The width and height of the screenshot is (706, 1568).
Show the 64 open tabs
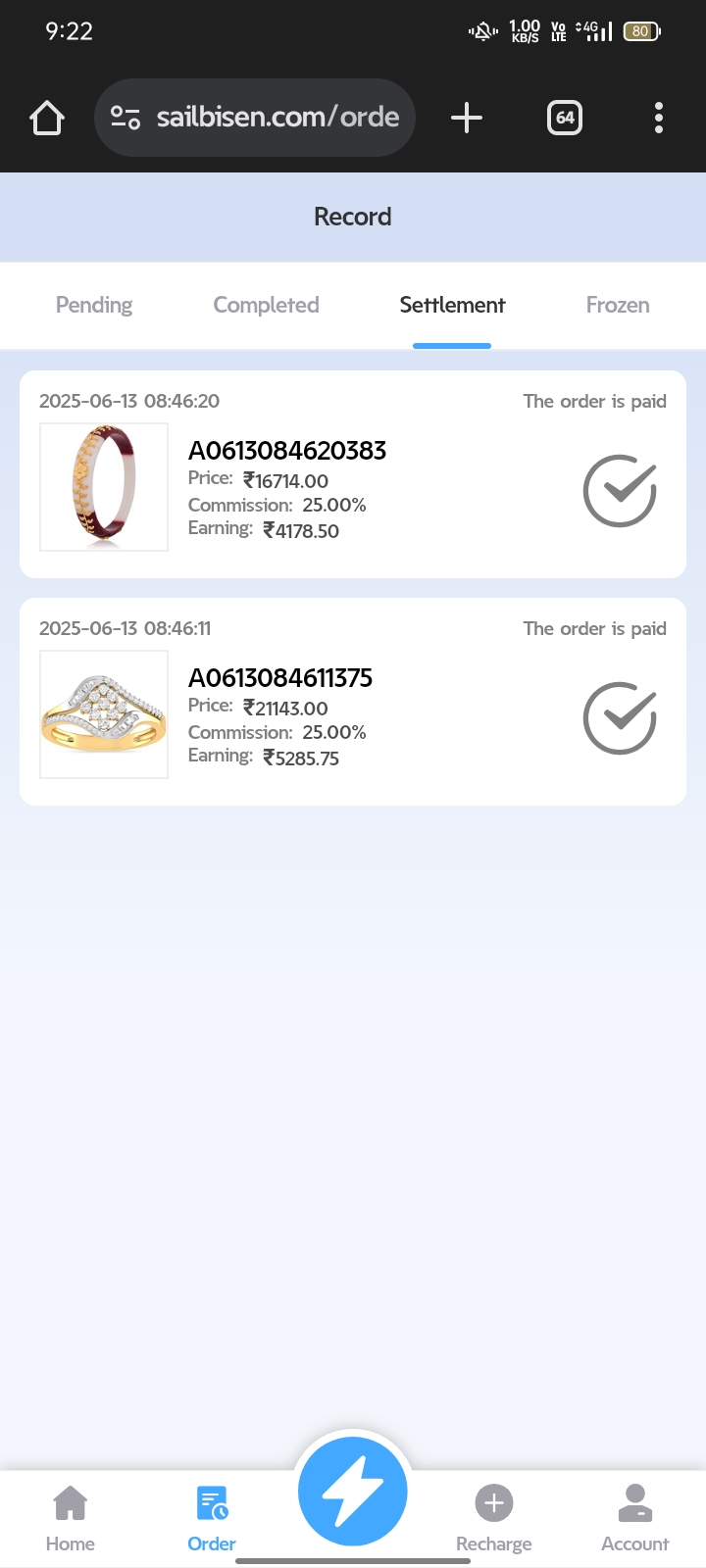coord(565,119)
